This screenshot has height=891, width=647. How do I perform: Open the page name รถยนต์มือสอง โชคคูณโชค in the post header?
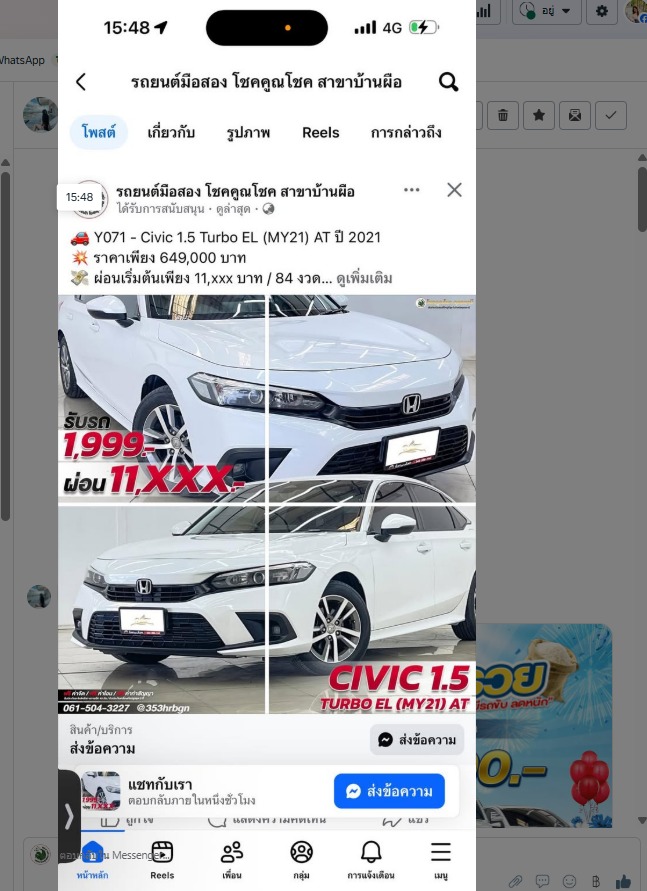235,190
